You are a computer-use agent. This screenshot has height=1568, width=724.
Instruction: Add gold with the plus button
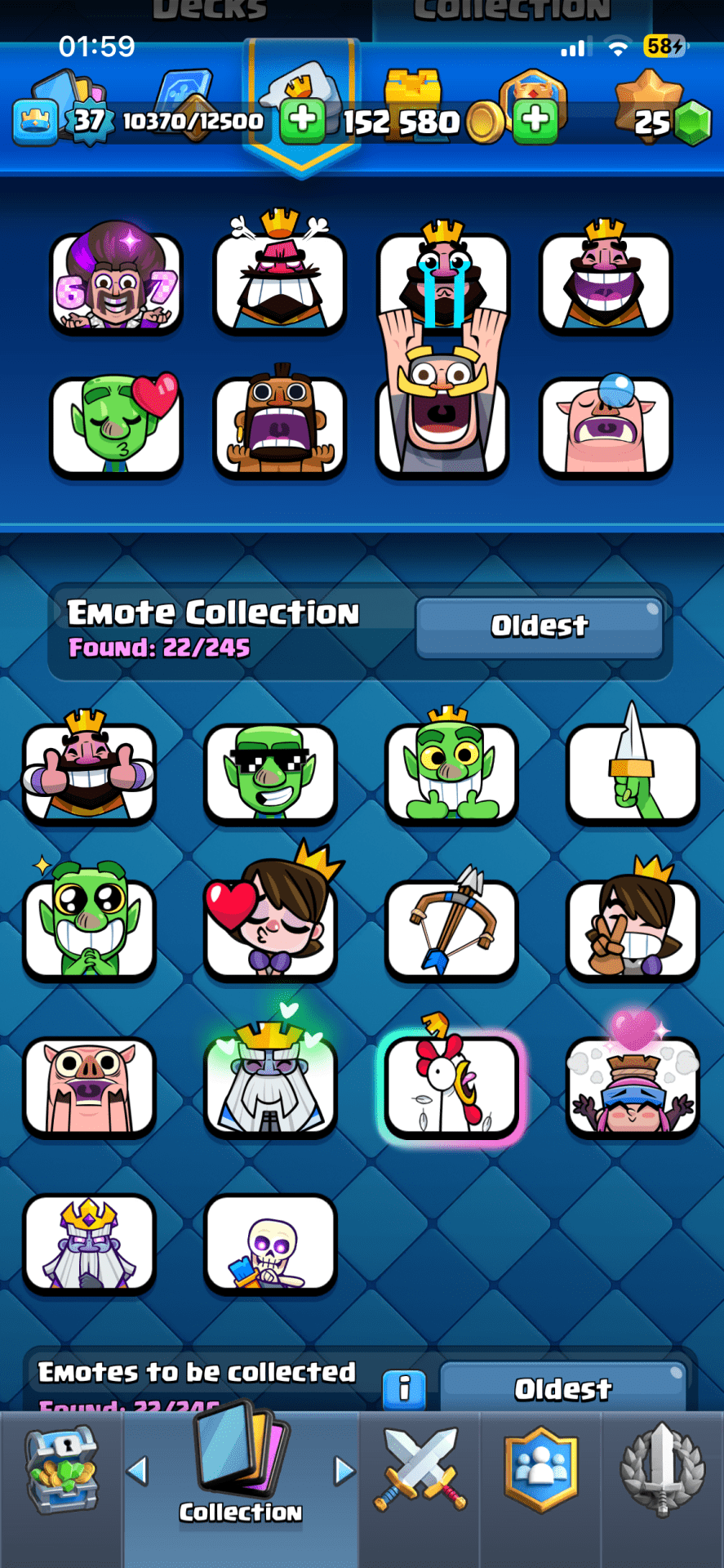(x=535, y=120)
